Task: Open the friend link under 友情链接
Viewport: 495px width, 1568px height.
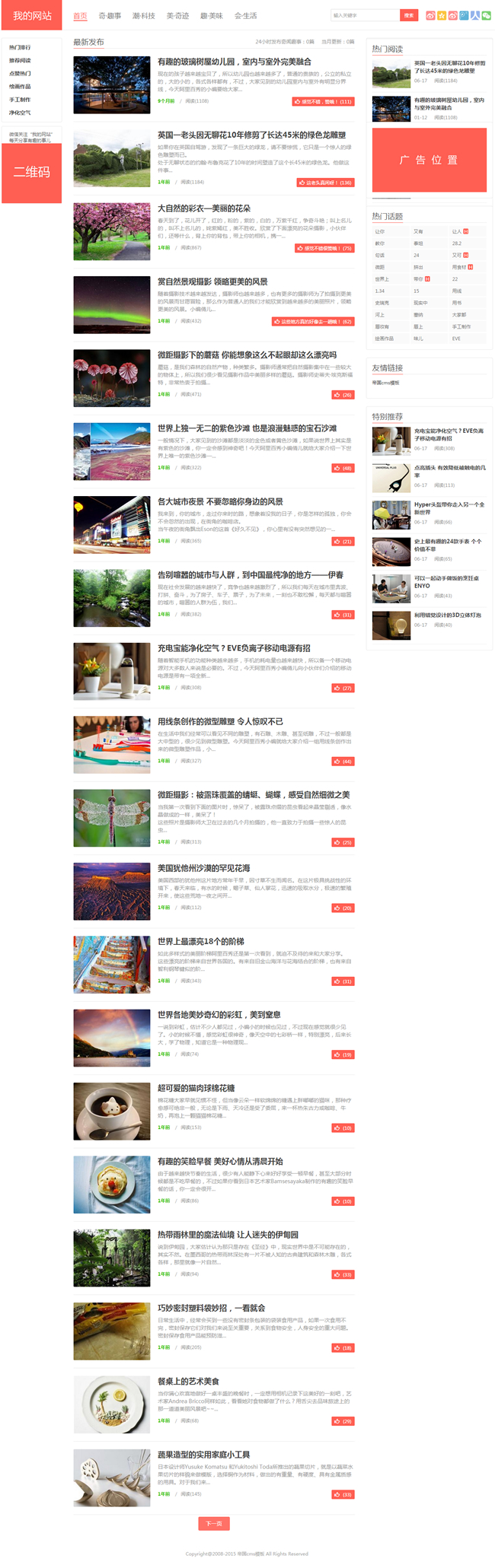Action: [385, 383]
